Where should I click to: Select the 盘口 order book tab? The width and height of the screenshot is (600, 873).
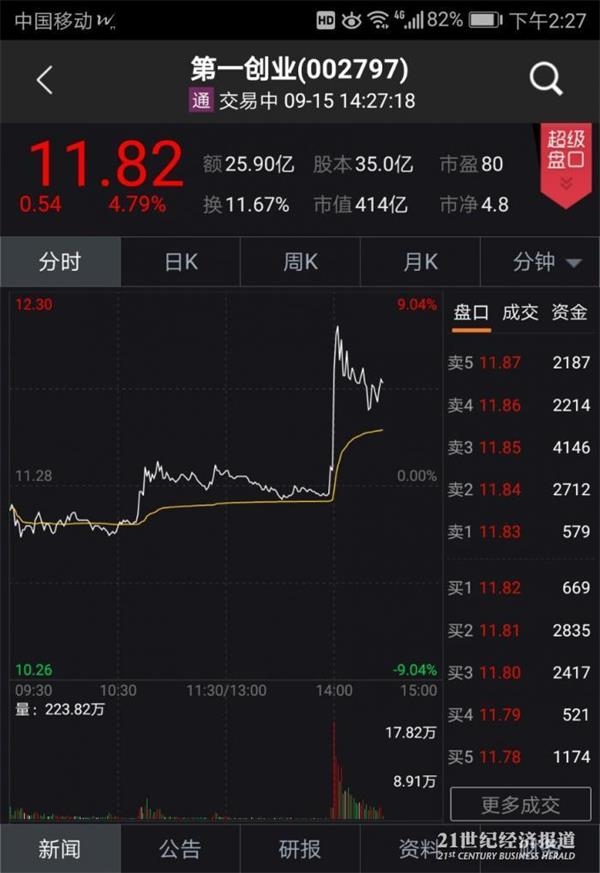[472, 313]
